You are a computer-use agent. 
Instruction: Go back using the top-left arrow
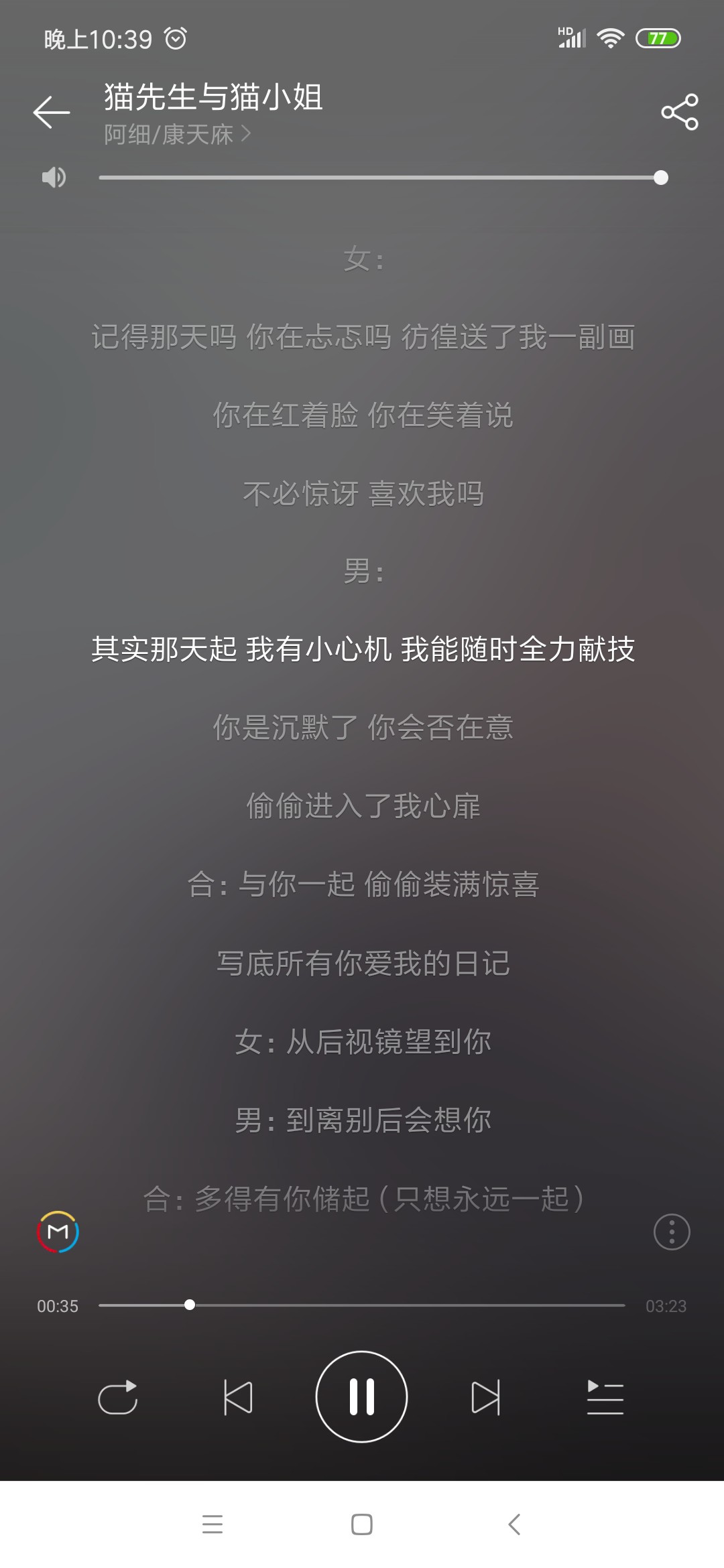click(52, 112)
